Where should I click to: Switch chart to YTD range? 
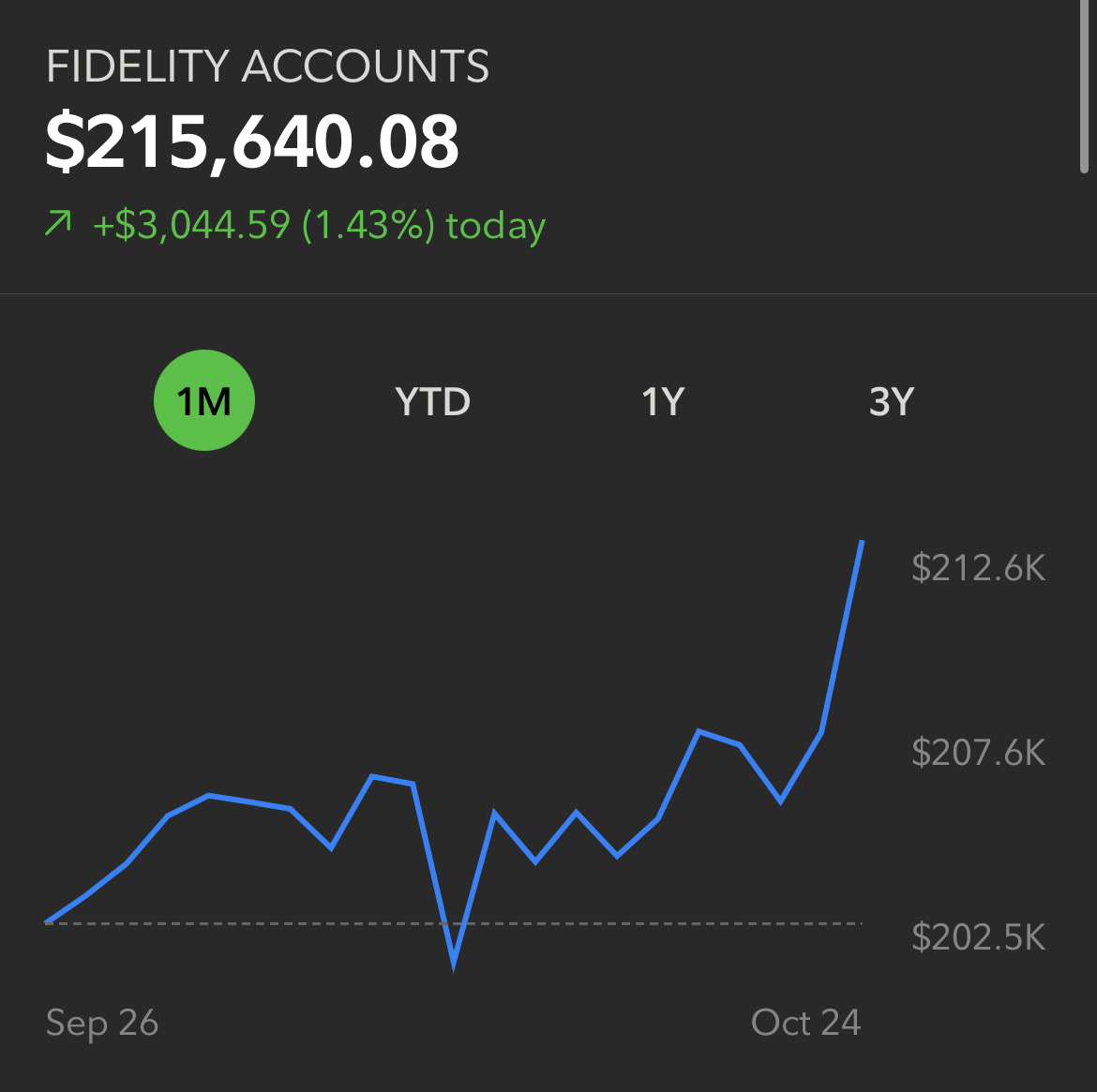[x=432, y=401]
